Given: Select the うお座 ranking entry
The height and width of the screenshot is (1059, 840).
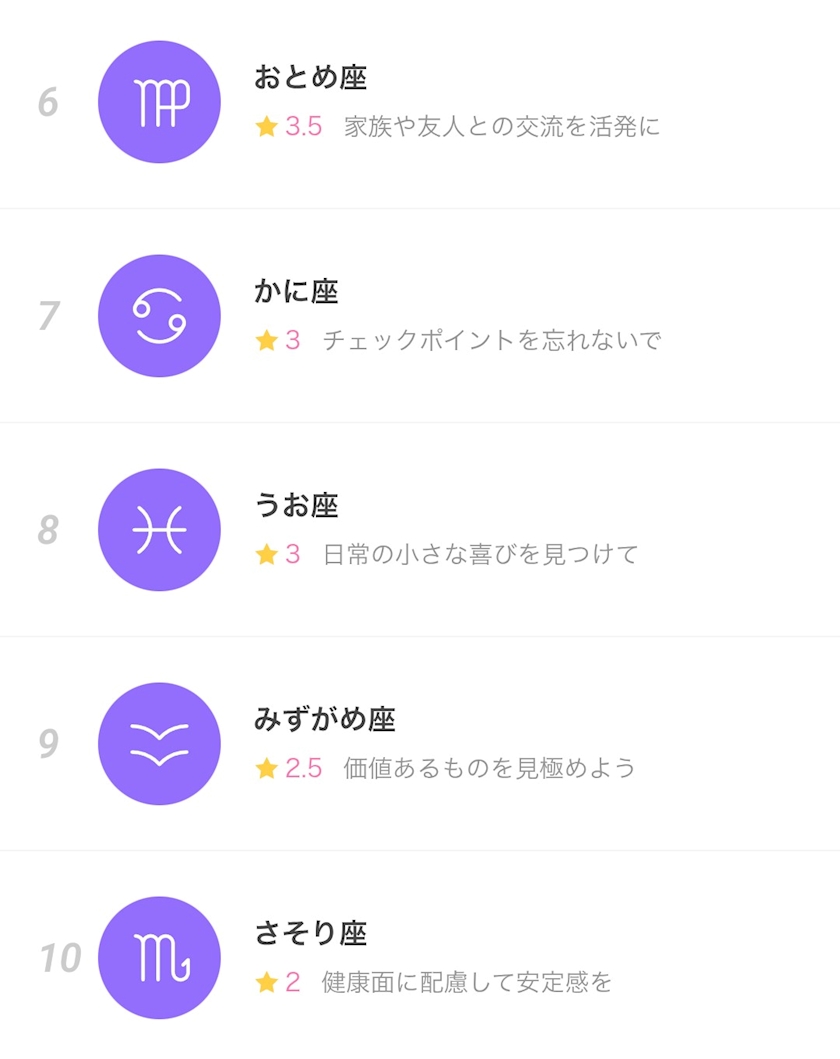Looking at the screenshot, I should coord(420,530).
